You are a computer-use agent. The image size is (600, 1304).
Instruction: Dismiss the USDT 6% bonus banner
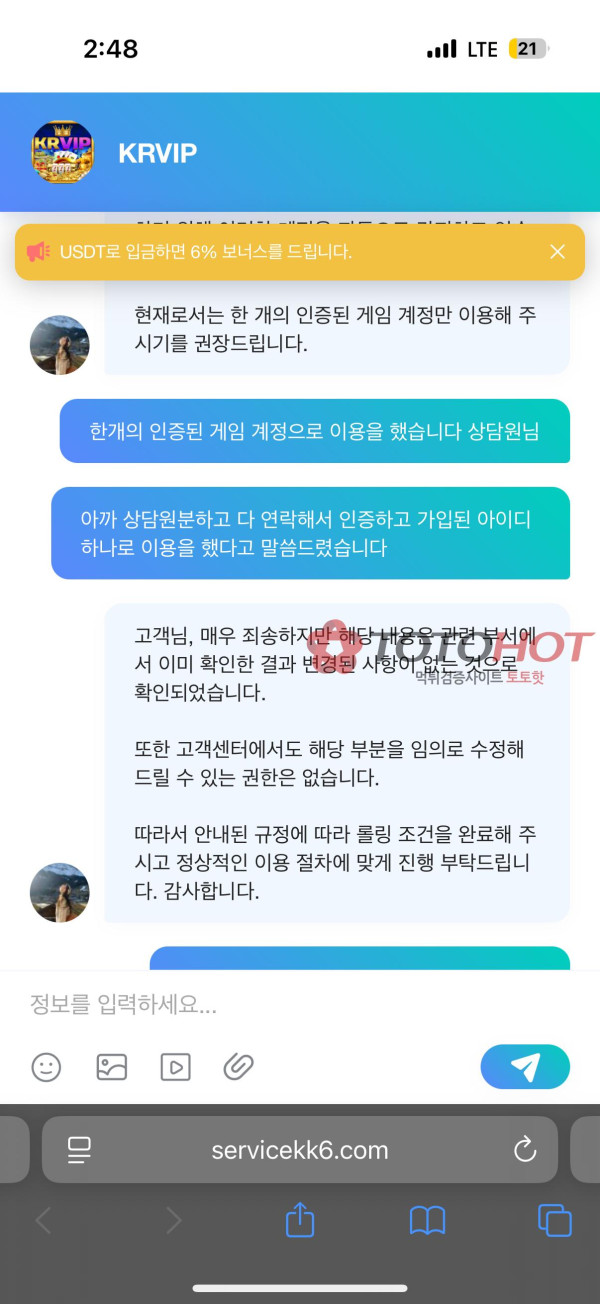[x=557, y=252]
